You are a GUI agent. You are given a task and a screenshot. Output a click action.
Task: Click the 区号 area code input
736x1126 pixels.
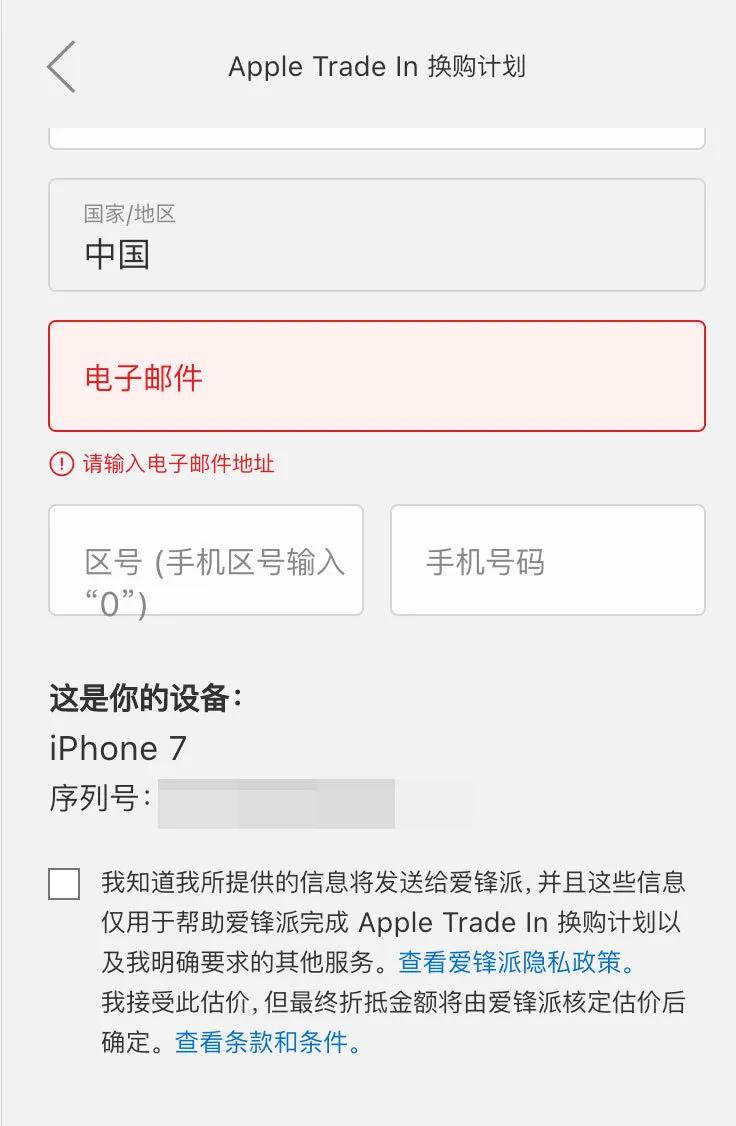pyautogui.click(x=205, y=560)
